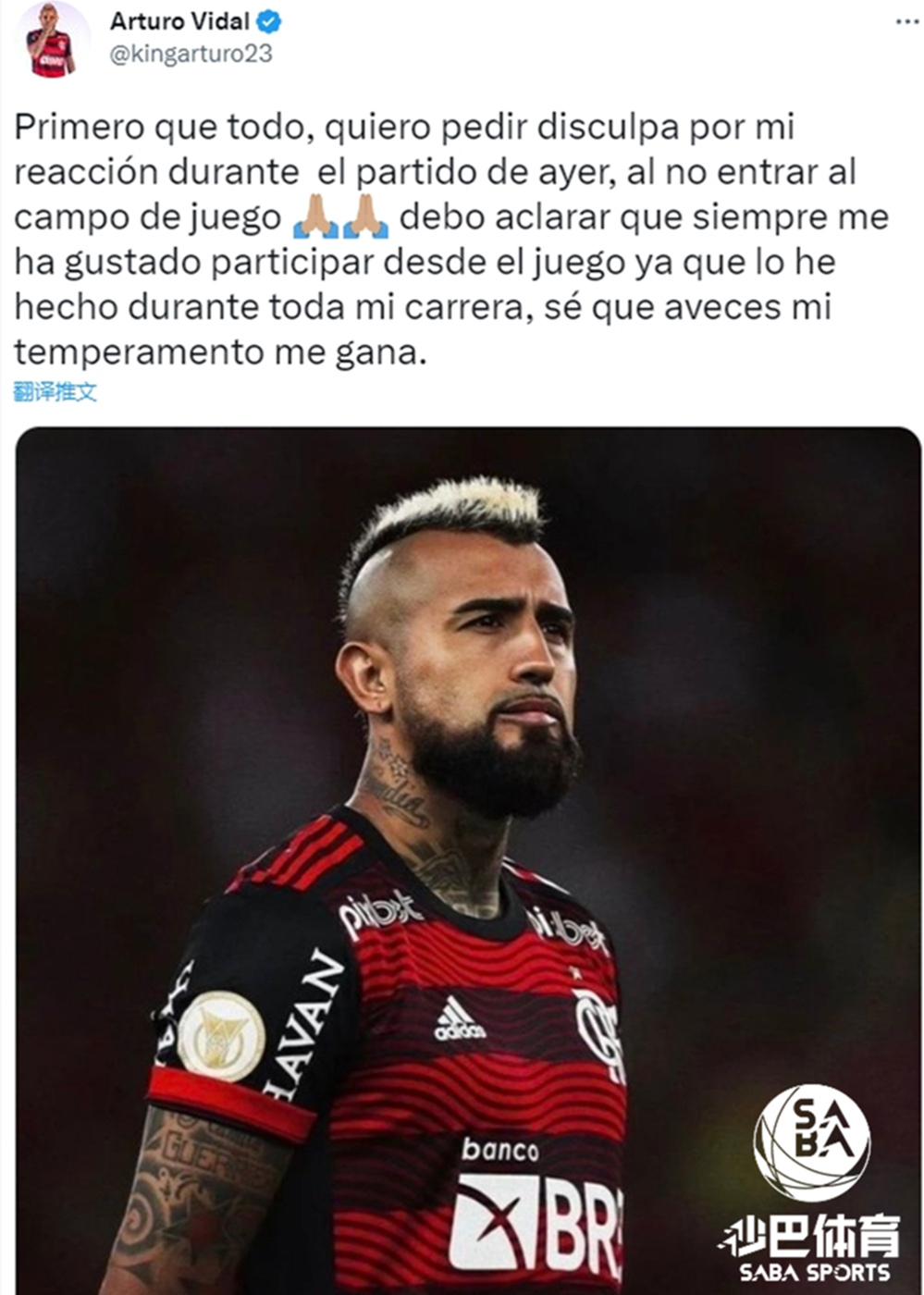Open the photo attached to the tweet
The image size is (924, 1295).
[x=467, y=860]
